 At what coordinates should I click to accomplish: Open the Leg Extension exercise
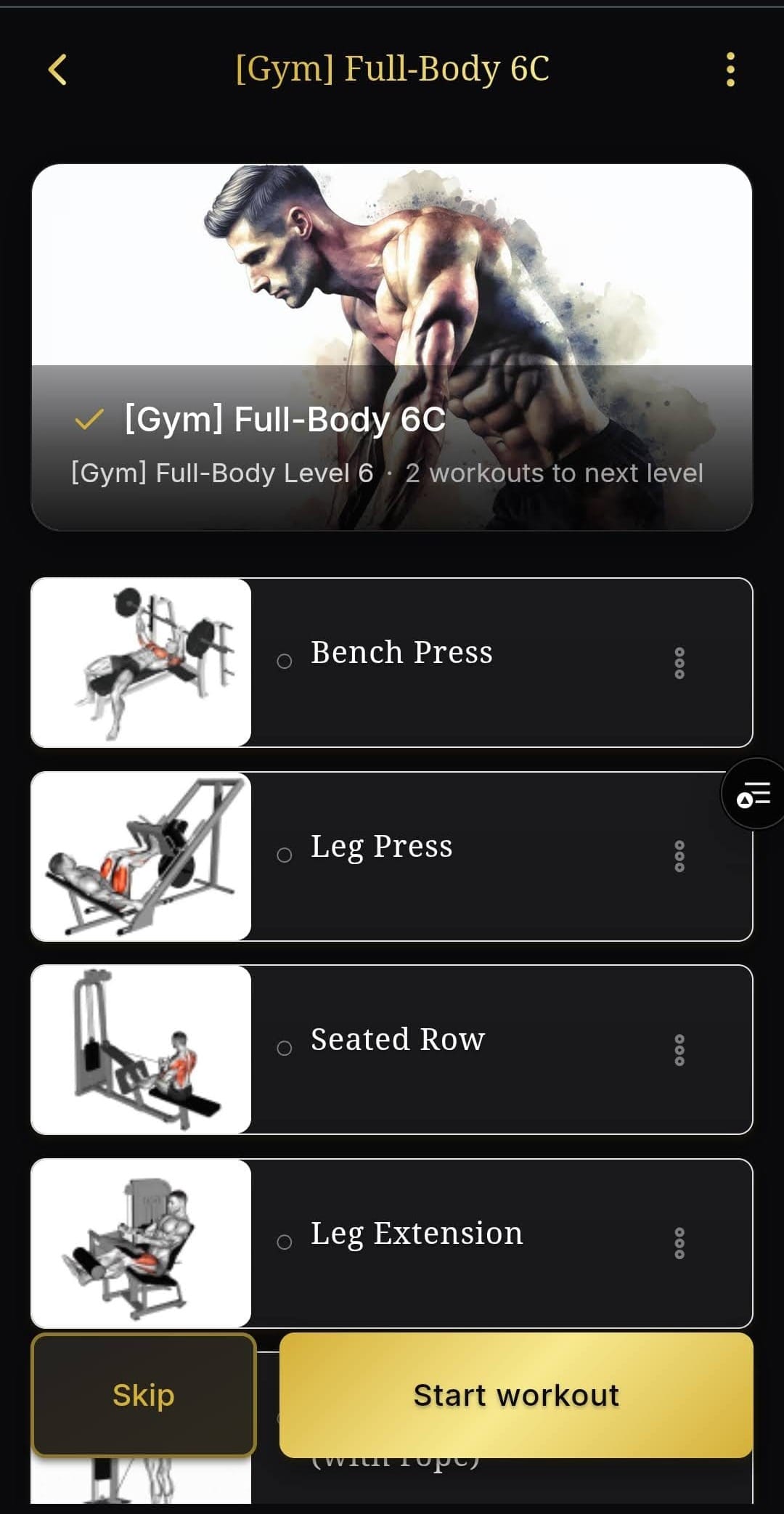click(x=416, y=1234)
